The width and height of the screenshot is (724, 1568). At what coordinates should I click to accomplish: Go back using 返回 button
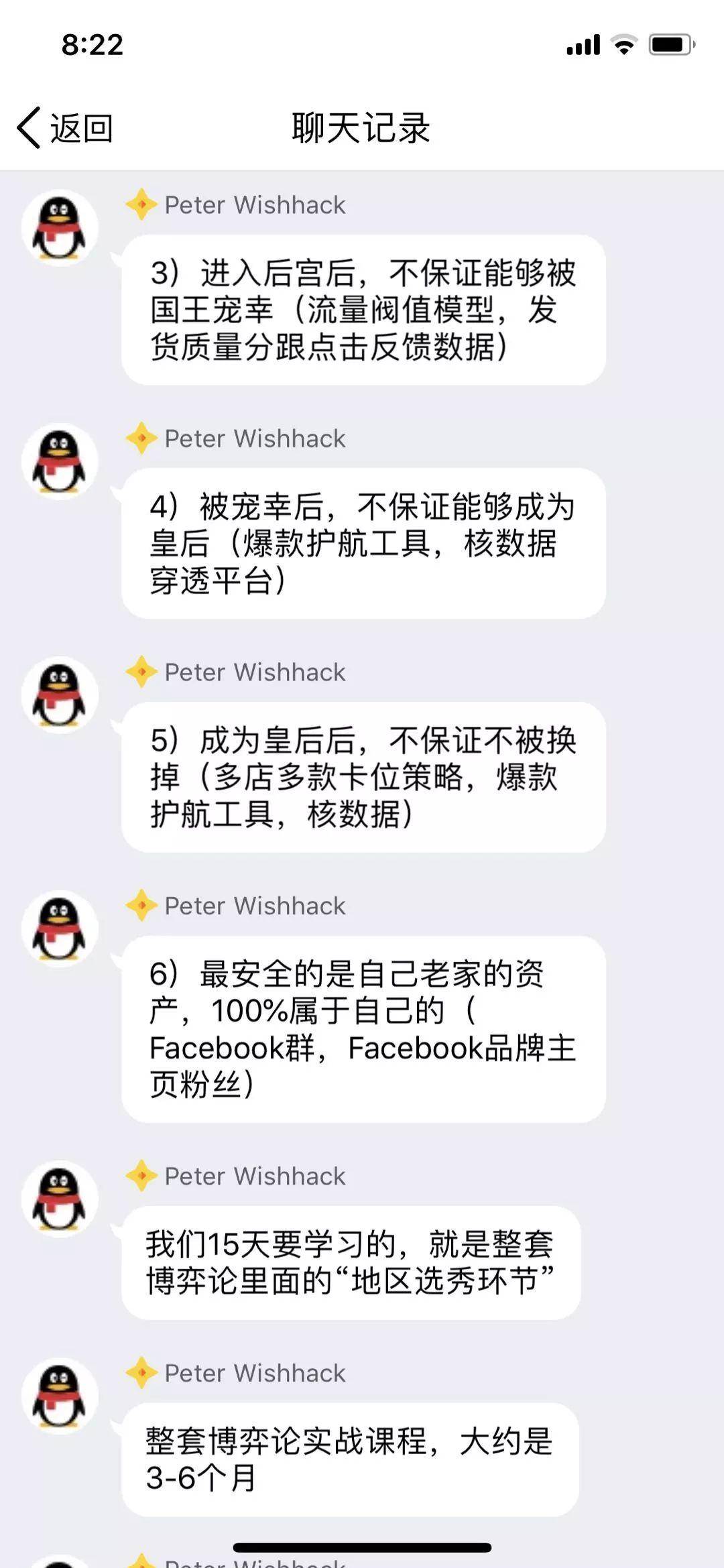tap(65, 127)
